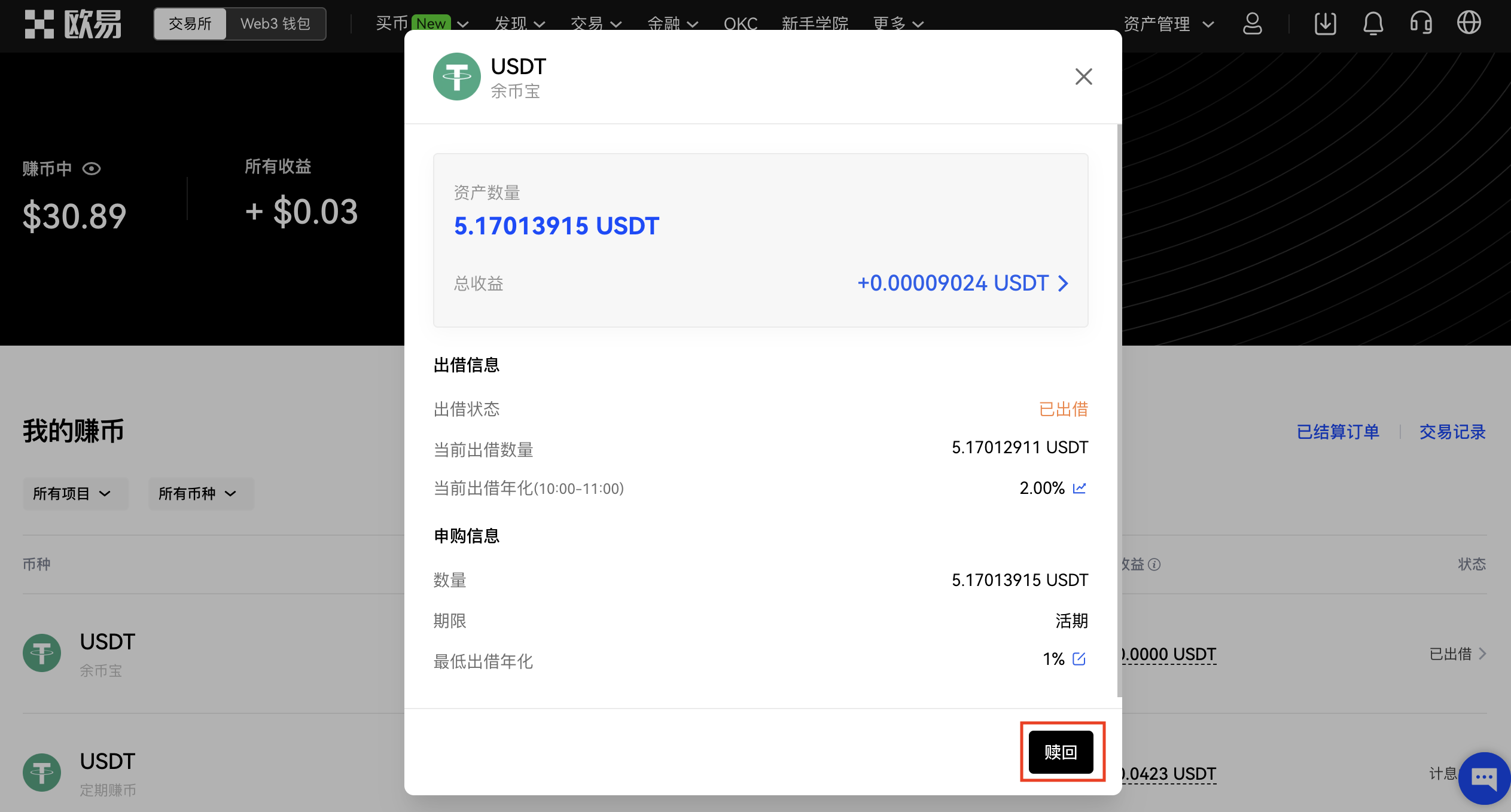
Task: Tap the 赎回 redeem button
Action: click(x=1061, y=752)
